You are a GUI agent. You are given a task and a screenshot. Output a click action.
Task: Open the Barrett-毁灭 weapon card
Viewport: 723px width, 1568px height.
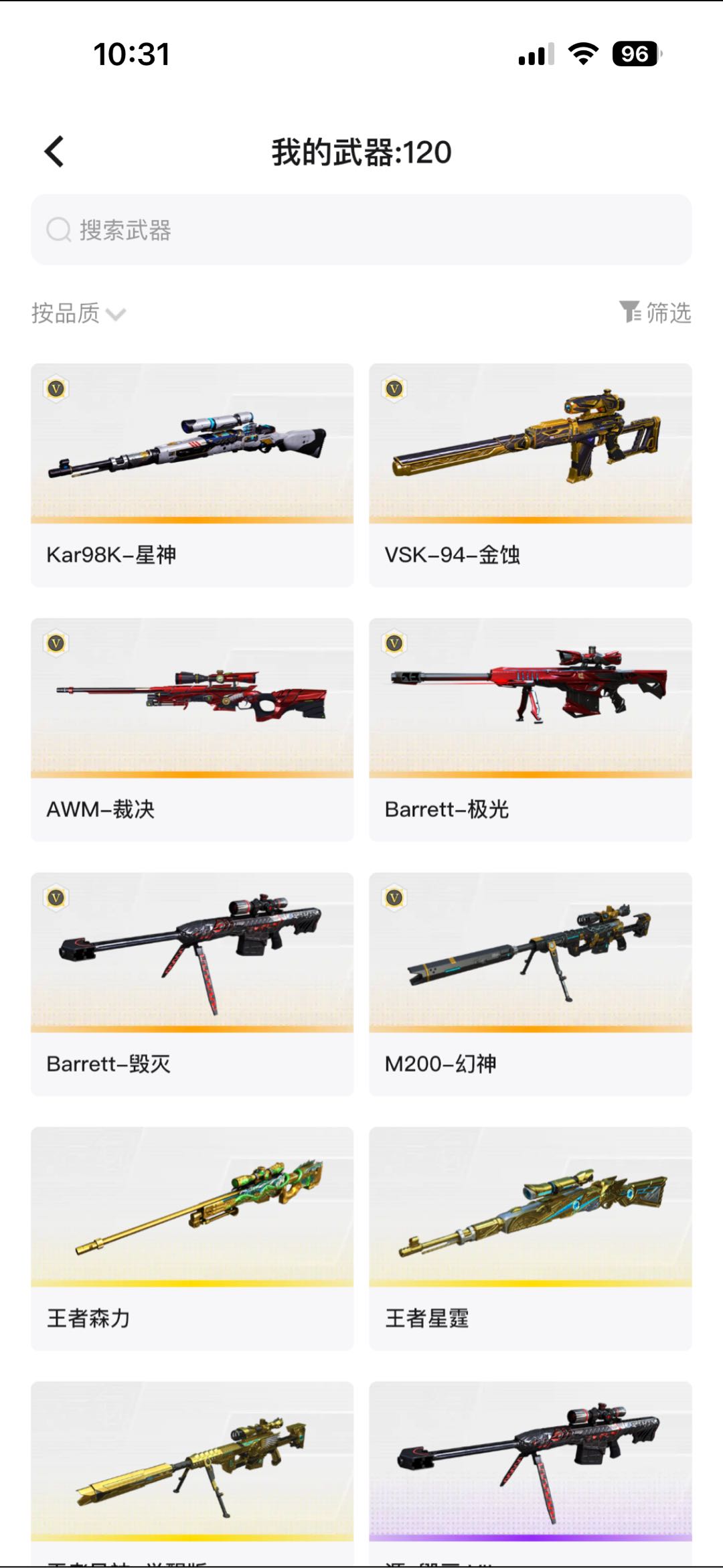tap(192, 983)
